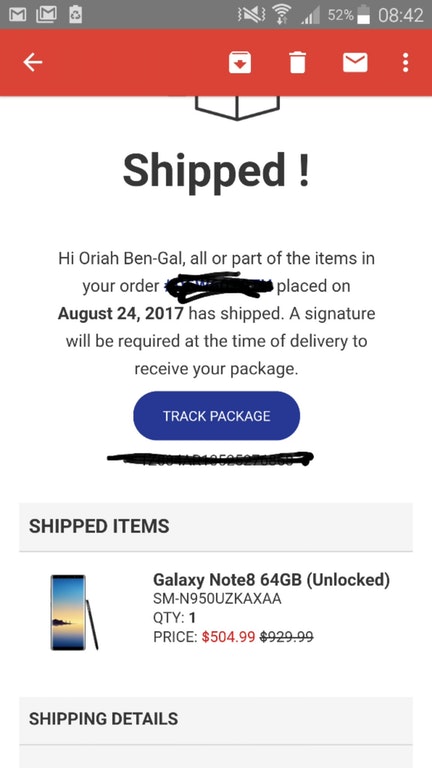The image size is (432, 768).
Task: Delete this email with trash icon
Action: pyautogui.click(x=297, y=63)
